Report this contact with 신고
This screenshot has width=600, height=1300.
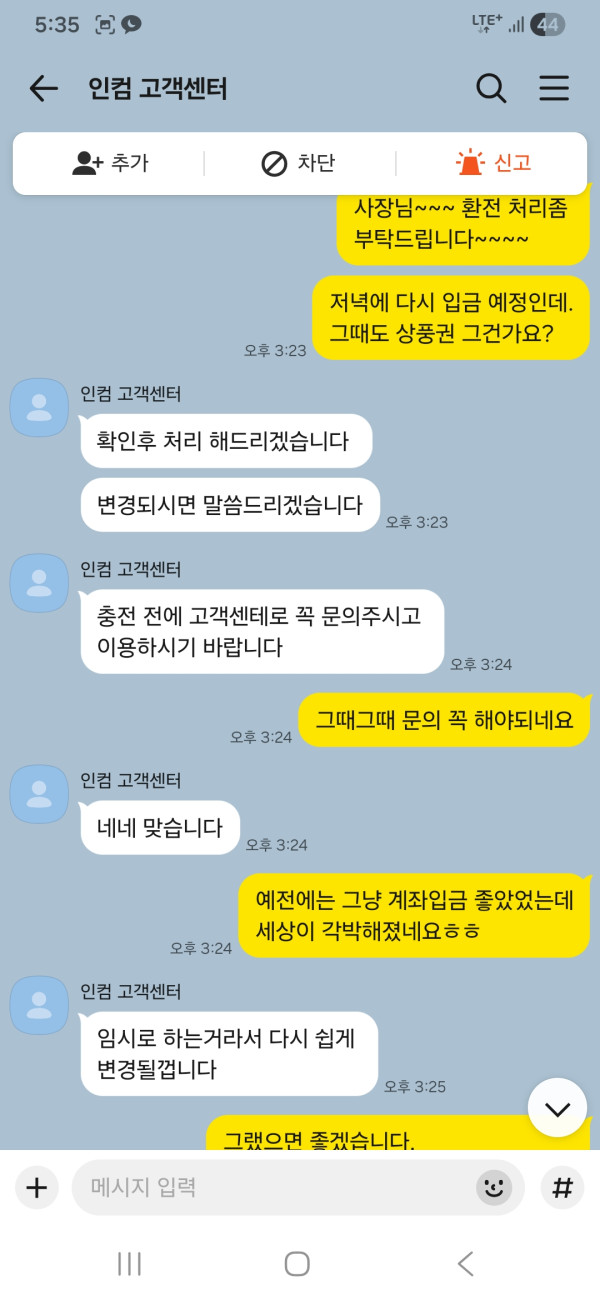point(493,163)
